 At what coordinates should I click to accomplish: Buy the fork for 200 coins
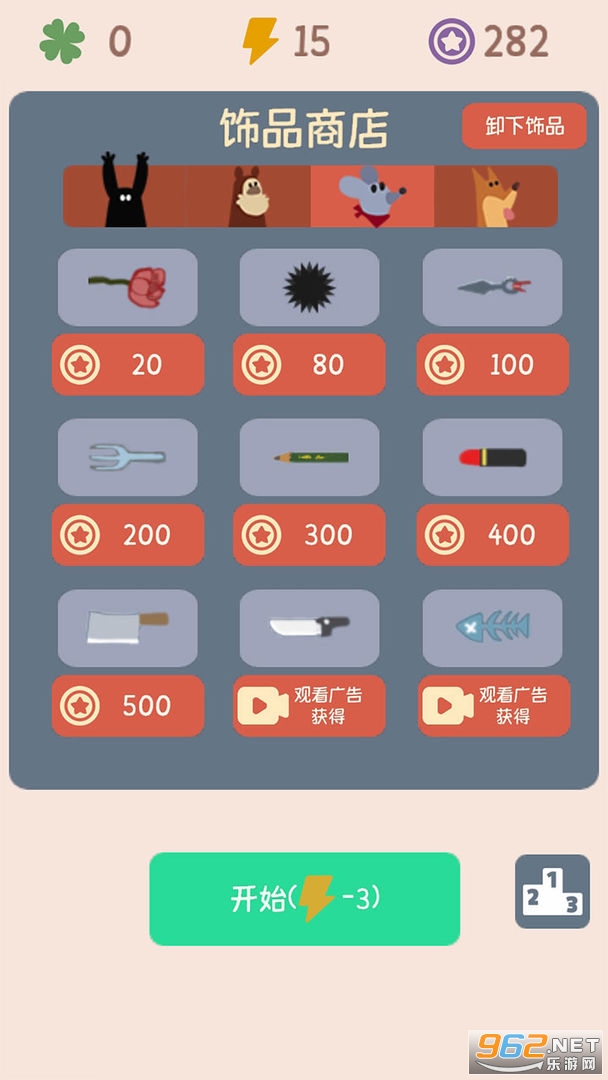click(x=128, y=535)
